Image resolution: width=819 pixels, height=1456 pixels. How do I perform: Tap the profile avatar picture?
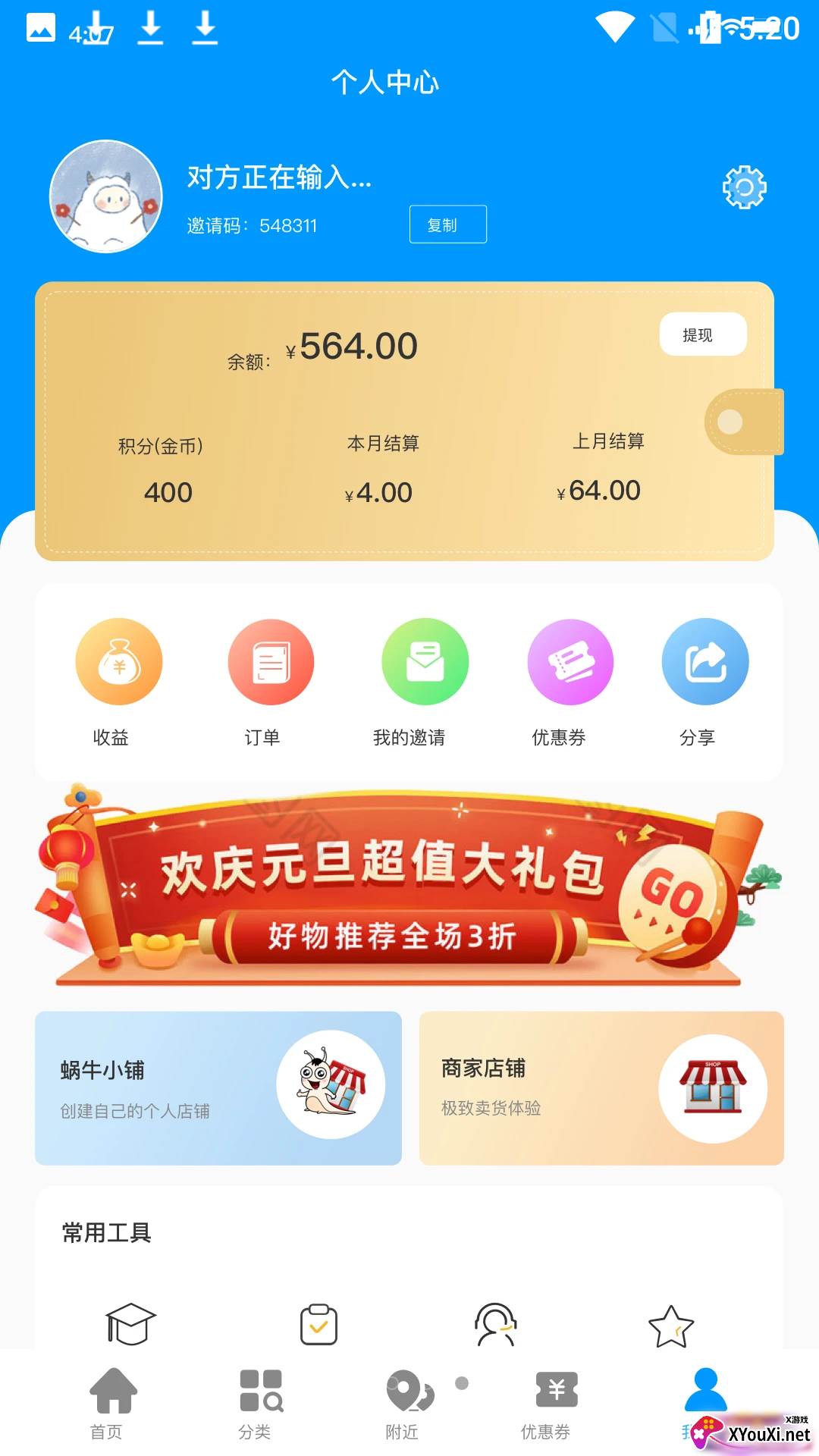coord(105,196)
